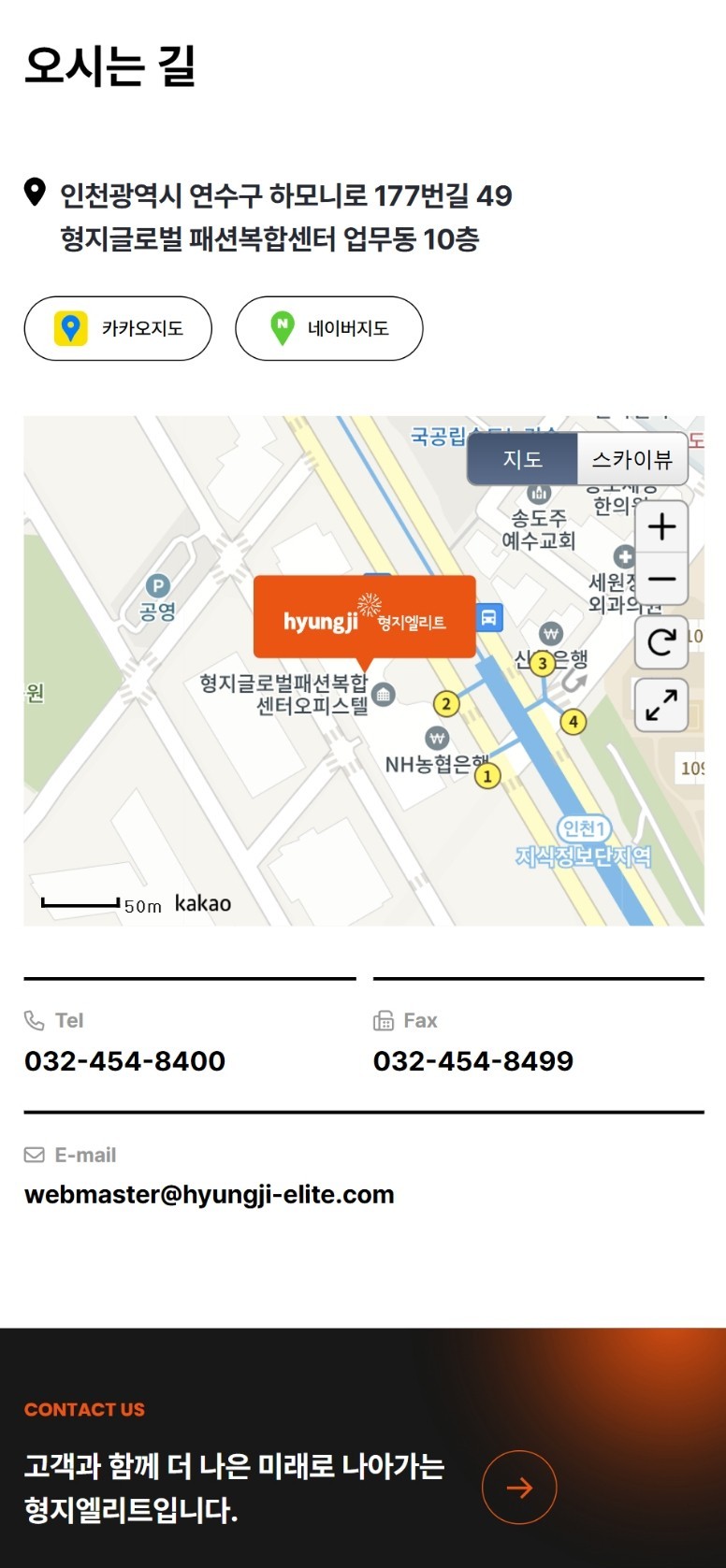This screenshot has height=1568, width=726.
Task: Zoom in on the map
Action: (661, 526)
